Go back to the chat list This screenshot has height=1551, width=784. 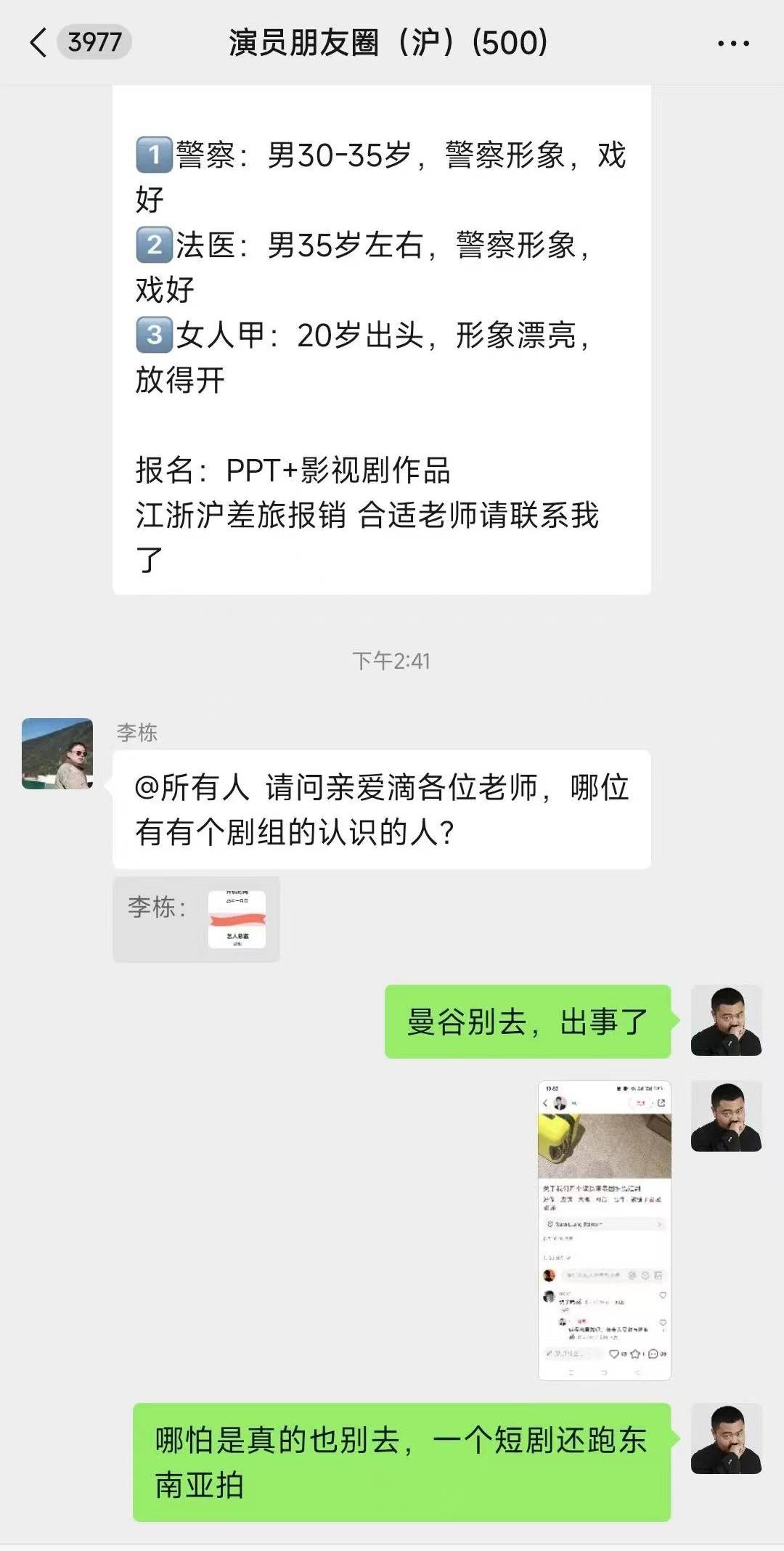pos(40,43)
